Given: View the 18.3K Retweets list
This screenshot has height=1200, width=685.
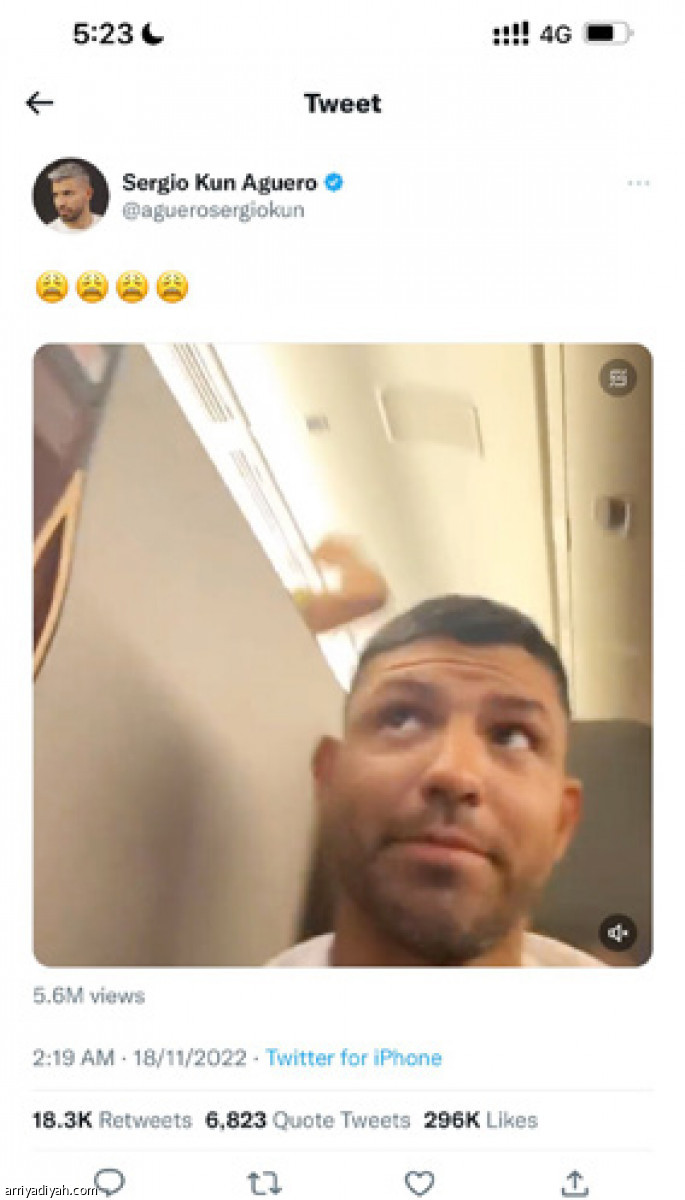Looking at the screenshot, I should [x=111, y=1120].
